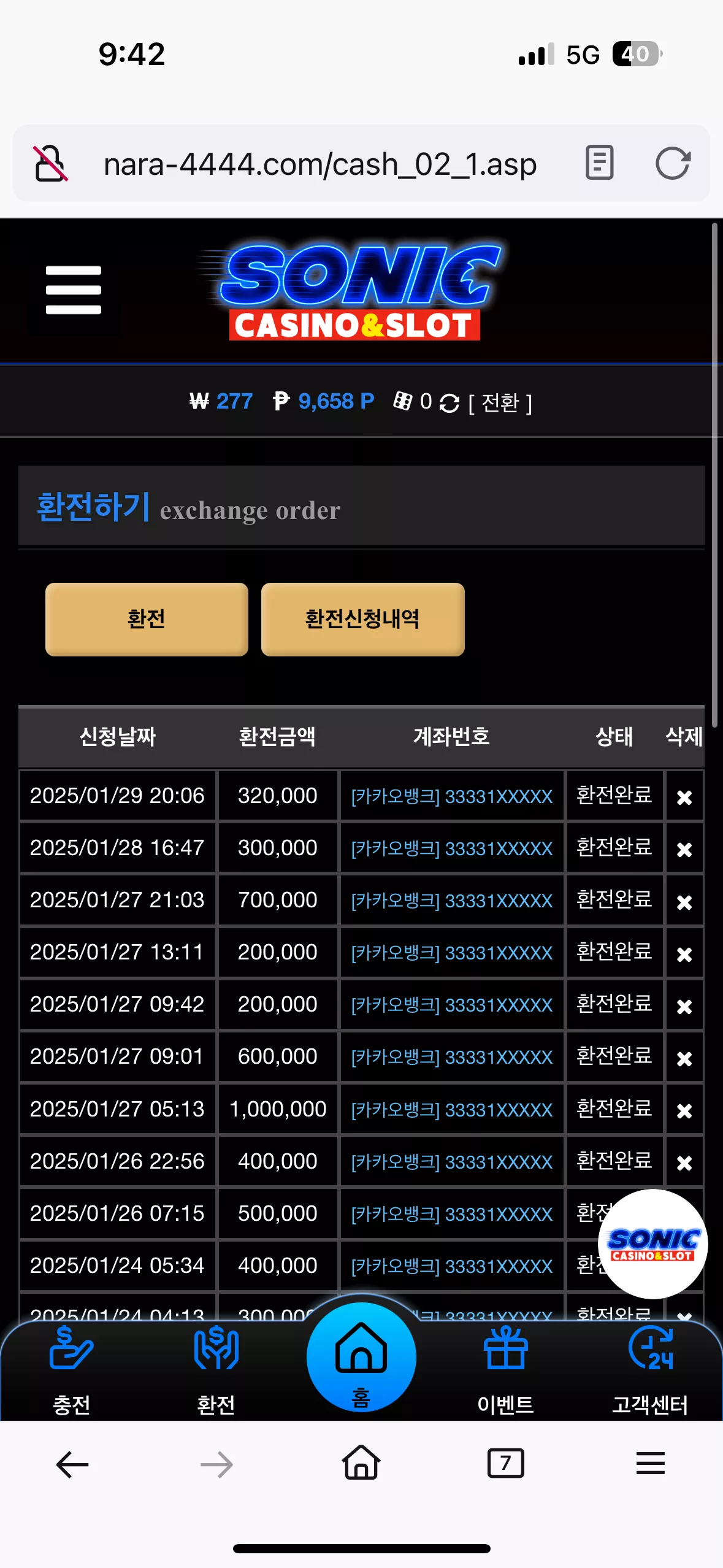Open reader view in the address bar
This screenshot has width=723, height=1568.
coord(599,163)
